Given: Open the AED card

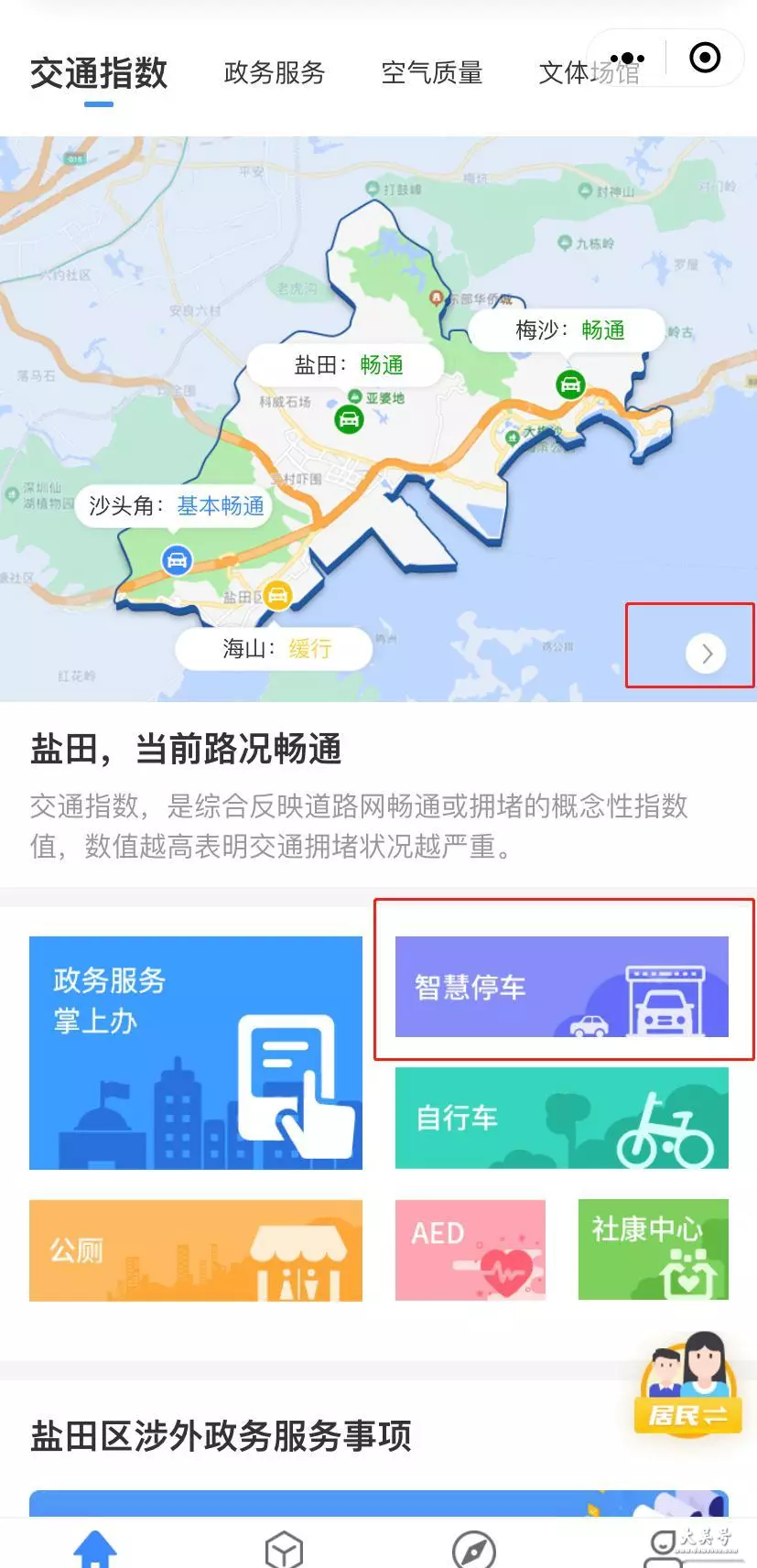Looking at the screenshot, I should pos(470,1250).
